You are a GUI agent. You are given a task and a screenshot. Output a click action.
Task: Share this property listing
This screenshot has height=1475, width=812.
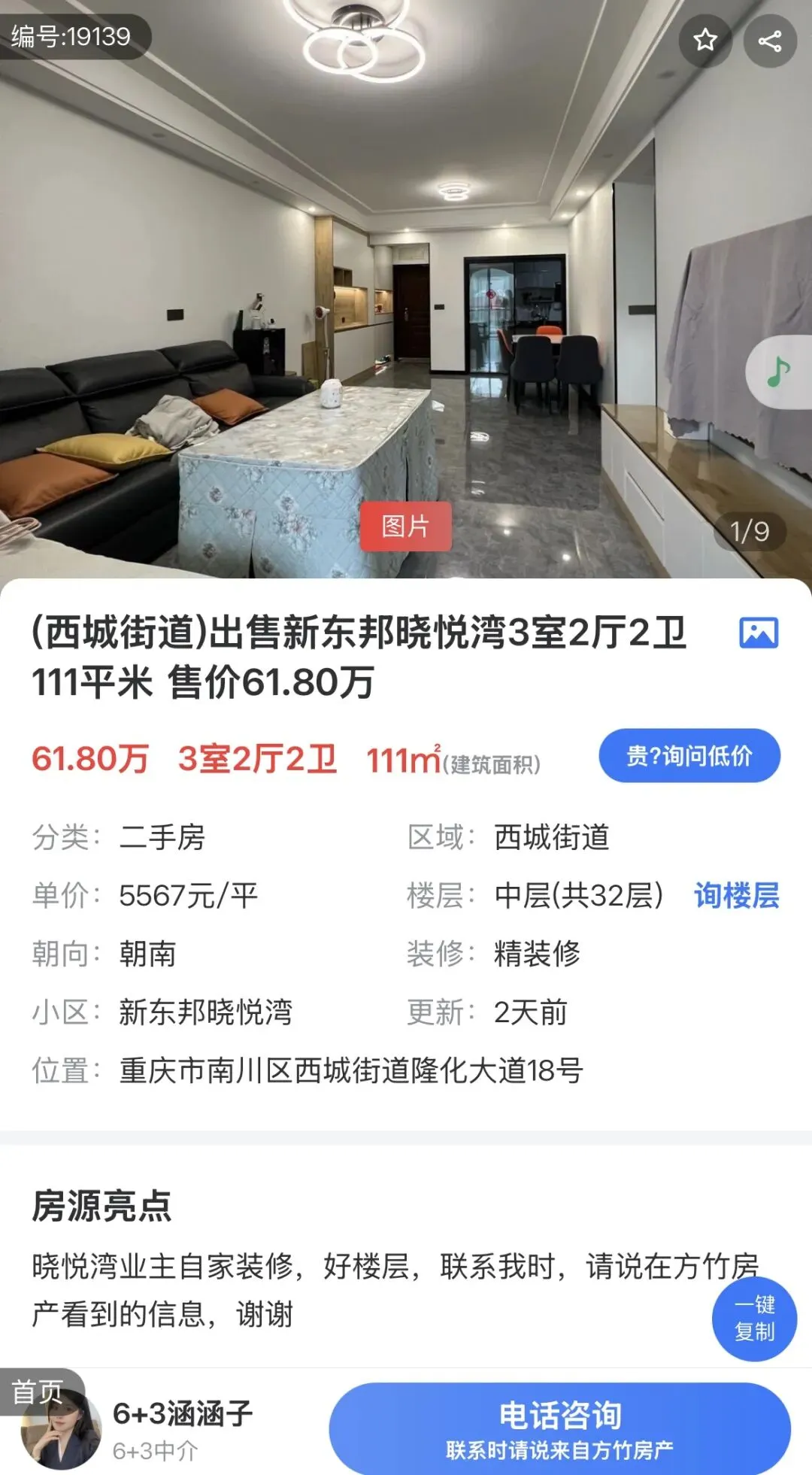769,40
